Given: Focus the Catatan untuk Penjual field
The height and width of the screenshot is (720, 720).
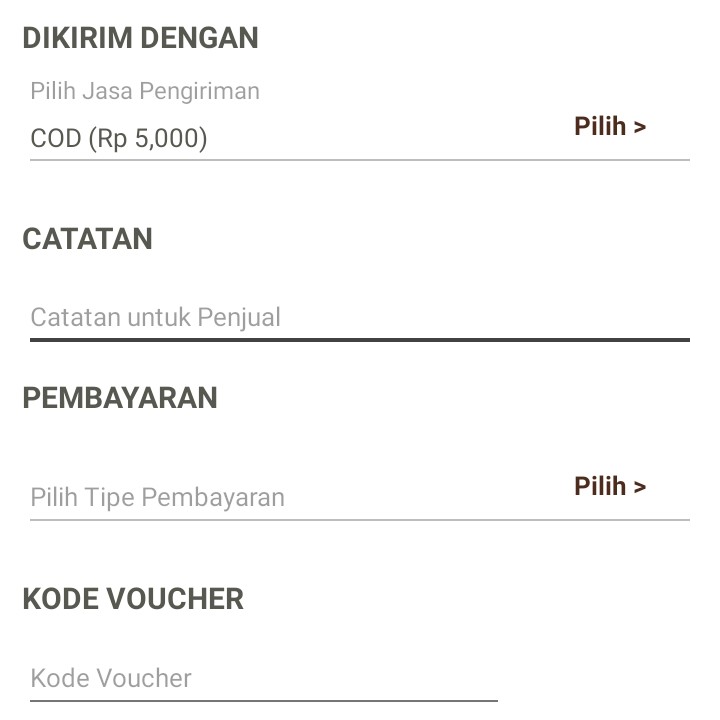Looking at the screenshot, I should click(x=359, y=318).
